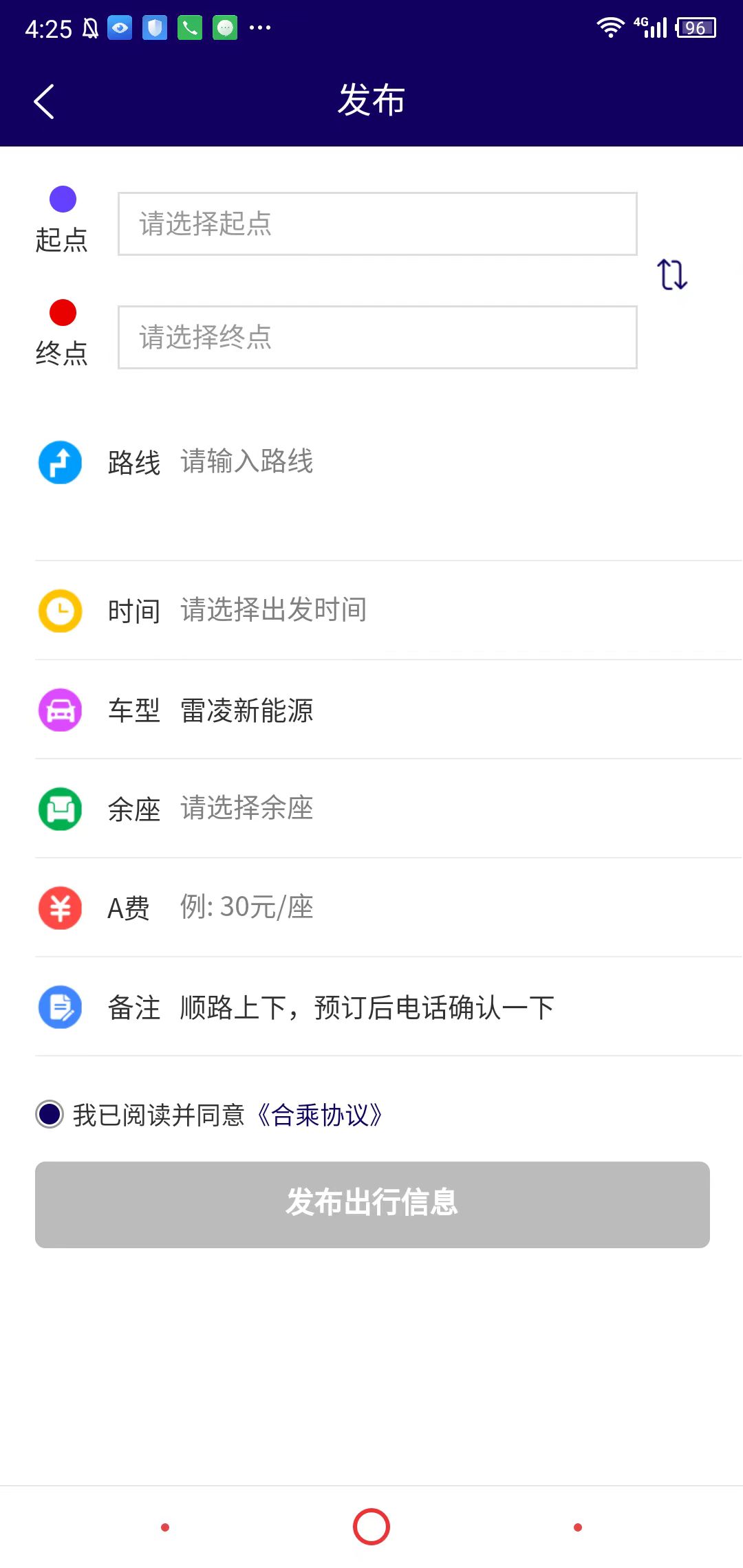Viewport: 743px width, 1568px height.
Task: Select the agreement radio button for 合乘协议
Action: [x=49, y=1114]
